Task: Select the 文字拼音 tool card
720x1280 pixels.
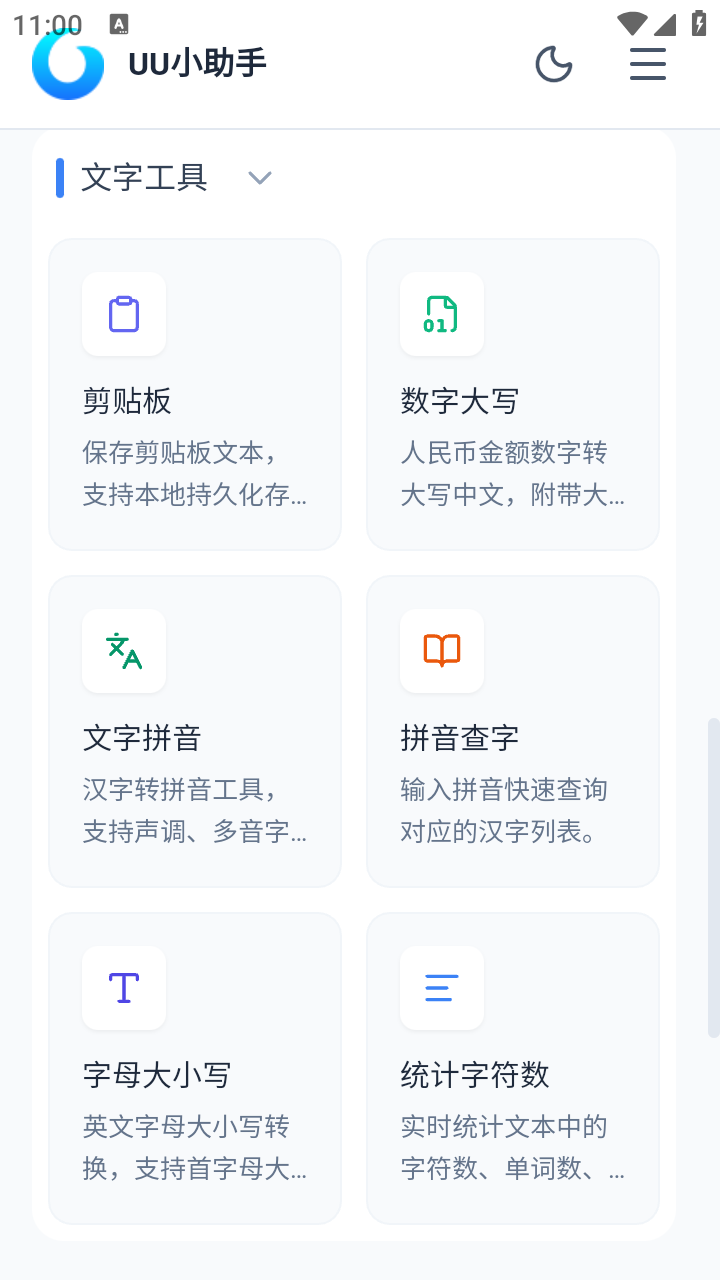Action: pyautogui.click(x=194, y=730)
